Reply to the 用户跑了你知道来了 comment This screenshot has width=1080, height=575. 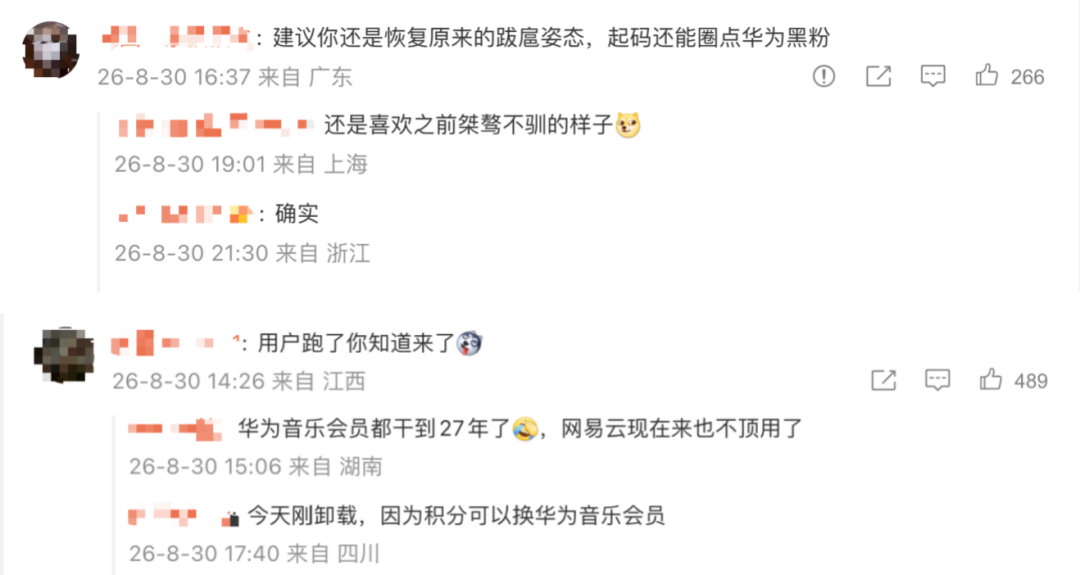937,380
